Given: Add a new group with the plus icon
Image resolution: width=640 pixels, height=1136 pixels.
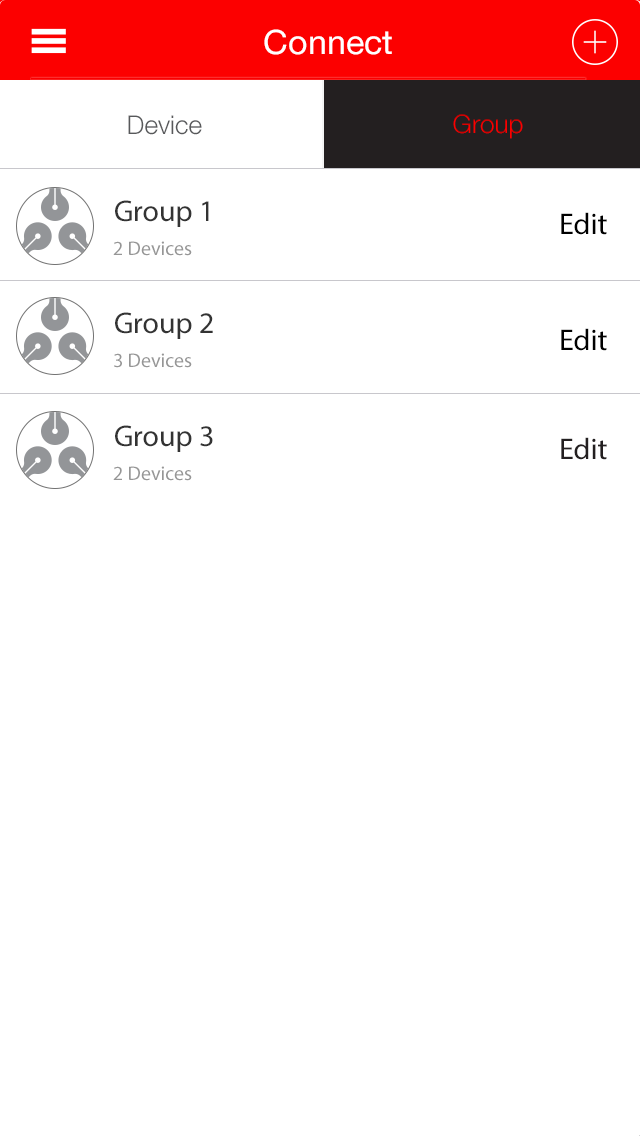Looking at the screenshot, I should (594, 42).
